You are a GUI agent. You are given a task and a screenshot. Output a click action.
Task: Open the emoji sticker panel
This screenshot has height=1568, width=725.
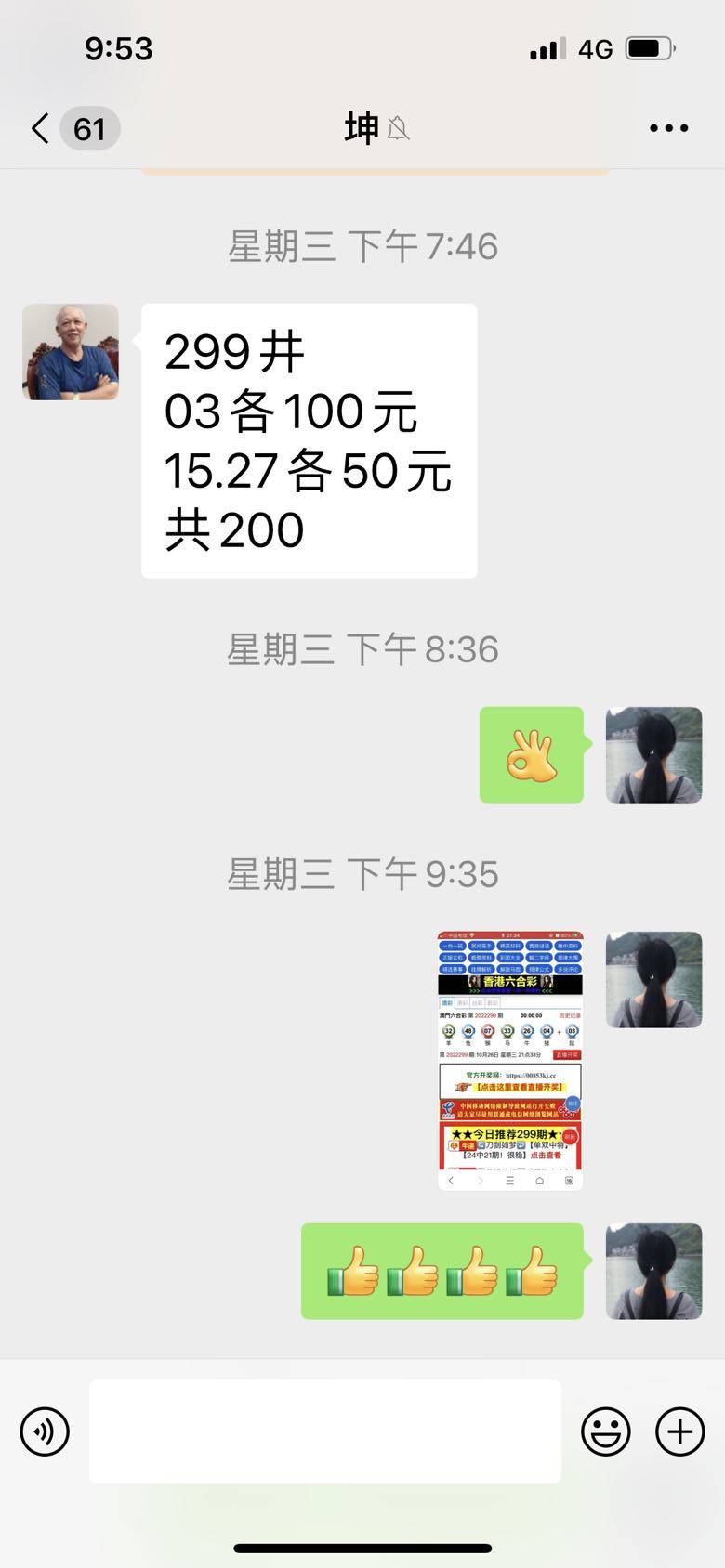[606, 1431]
